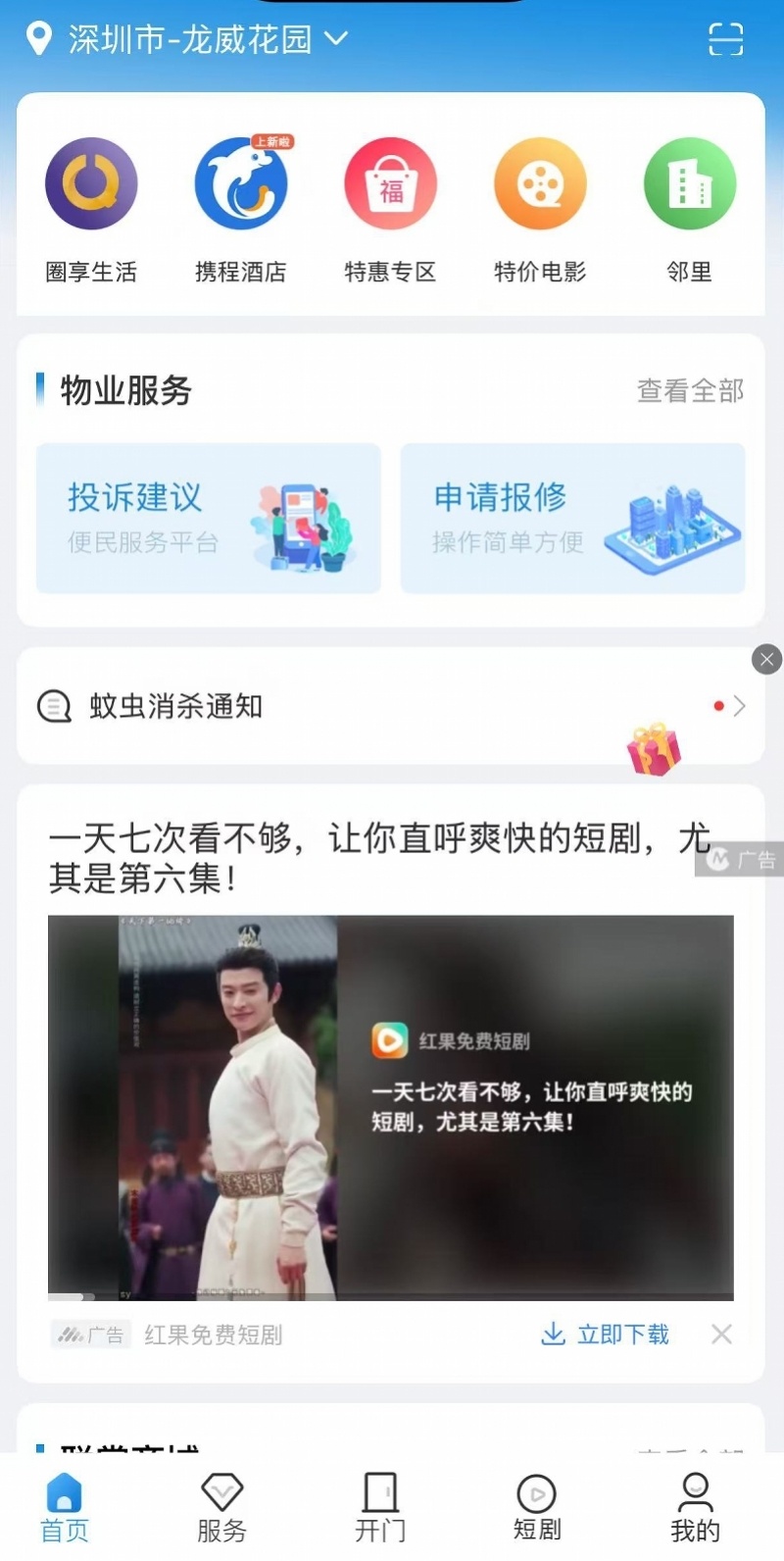
Task: Open the 邻里 neighborhood icon
Action: pos(690,184)
